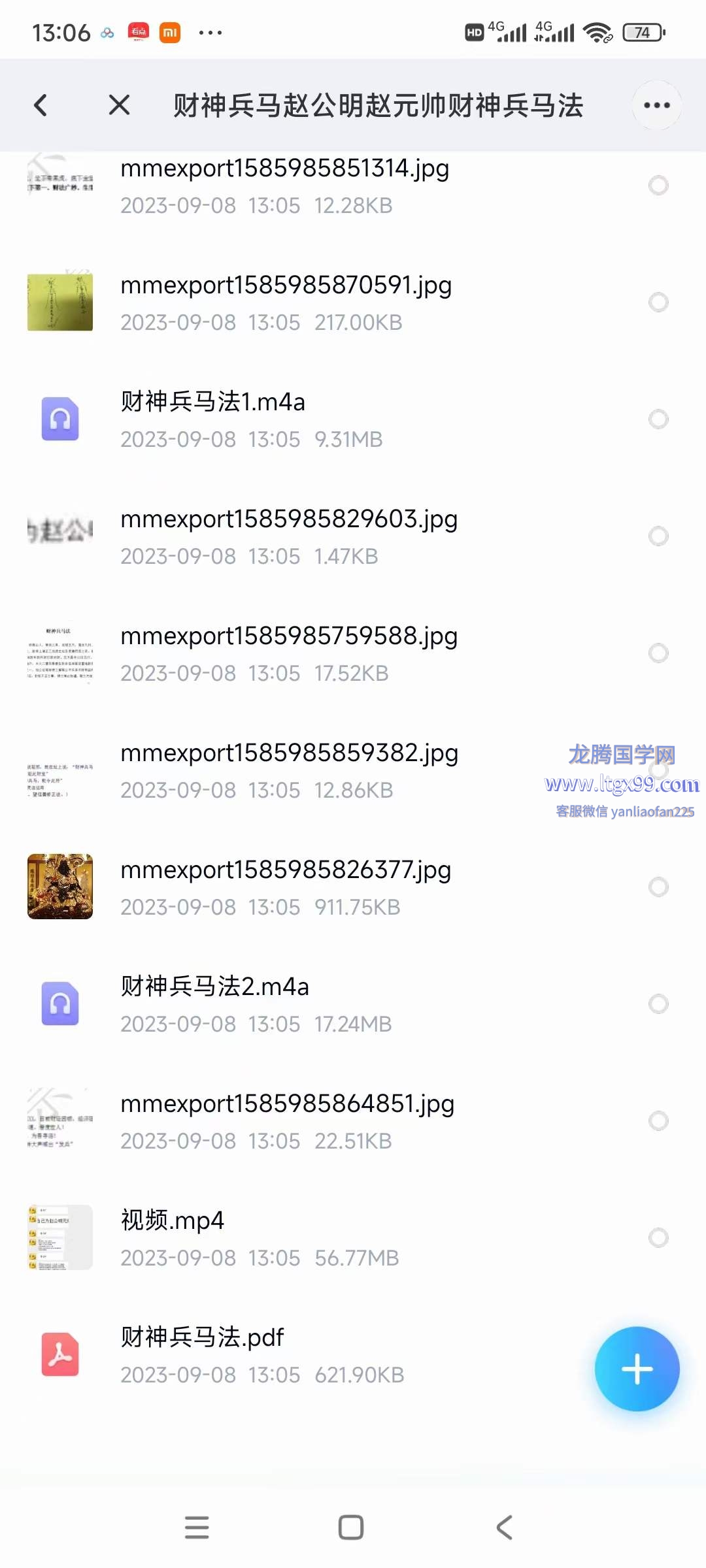
Task: Select the circle beside 视频.mp4
Action: tap(658, 1238)
